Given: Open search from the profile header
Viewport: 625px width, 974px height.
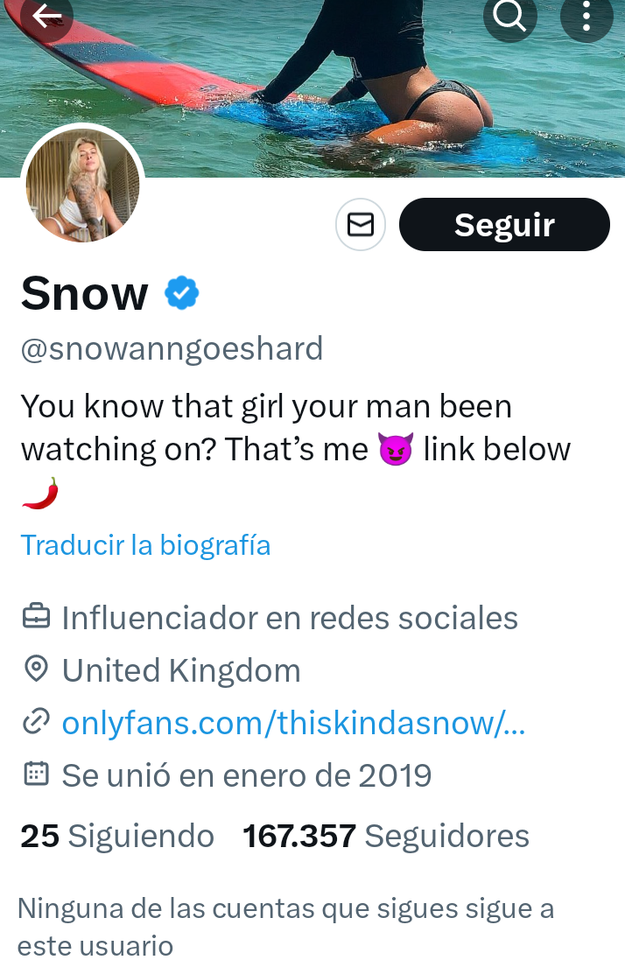Looking at the screenshot, I should (x=509, y=16).
